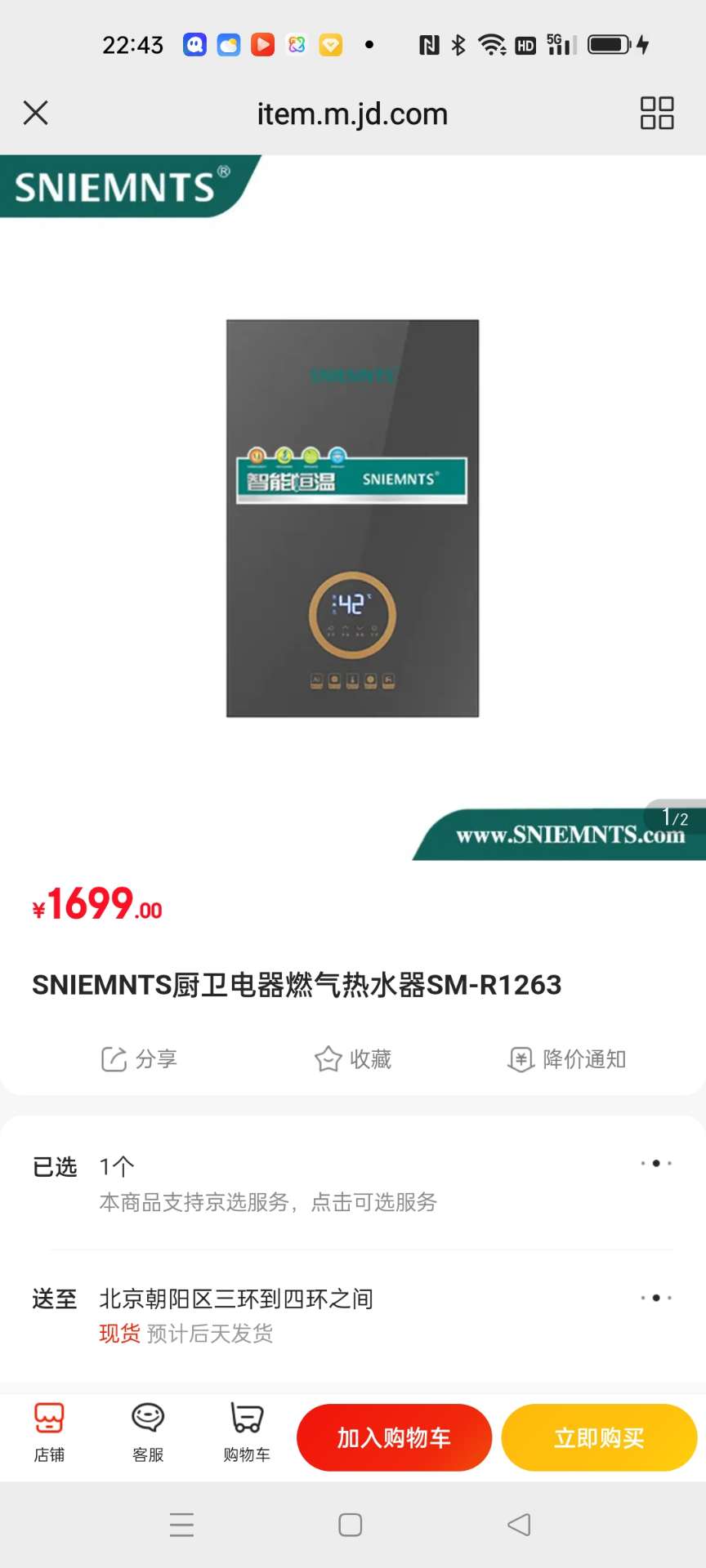This screenshot has width=706, height=1568.
Task: Go back using system navigation
Action: [519, 1525]
